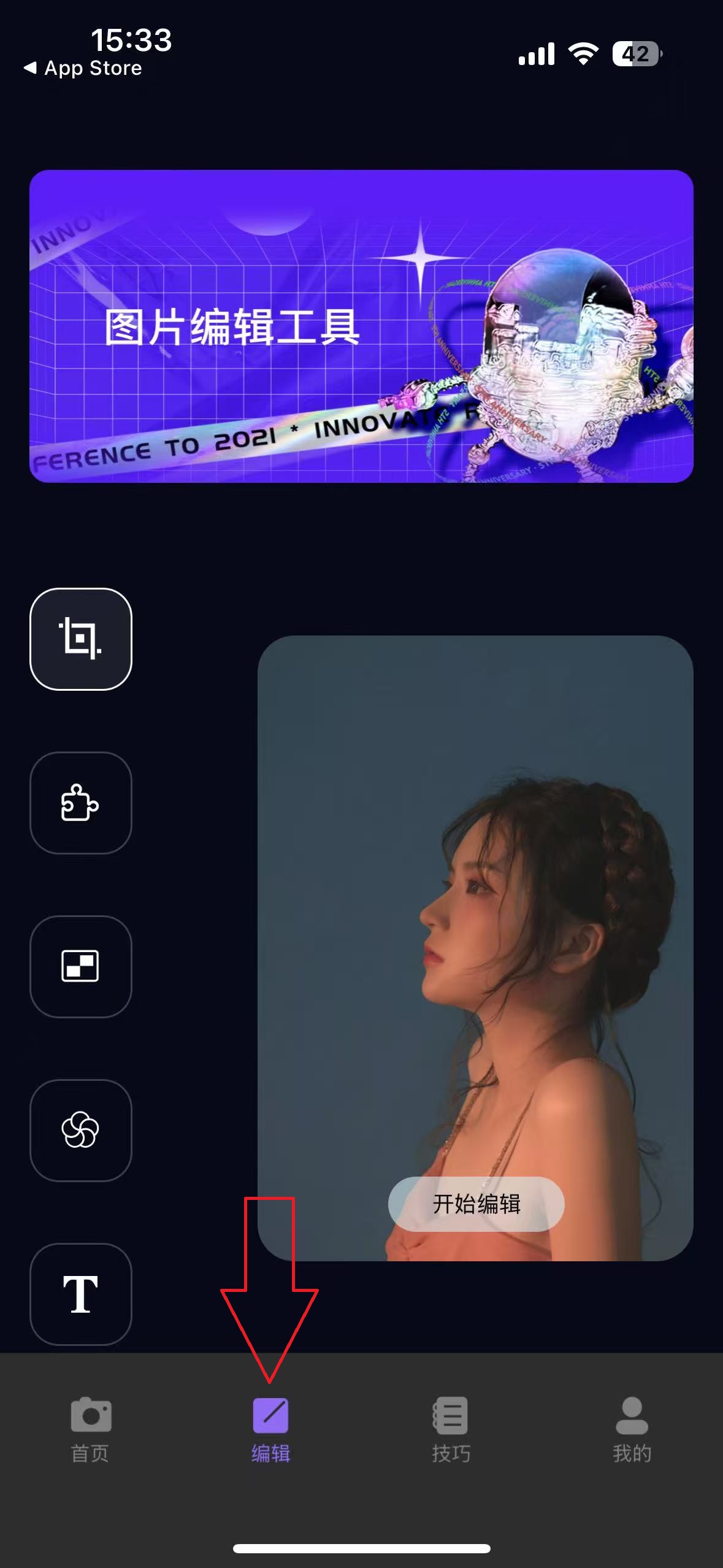Screen dimensions: 723x1568
Task: Tap the 开始编辑 button
Action: pos(476,1204)
